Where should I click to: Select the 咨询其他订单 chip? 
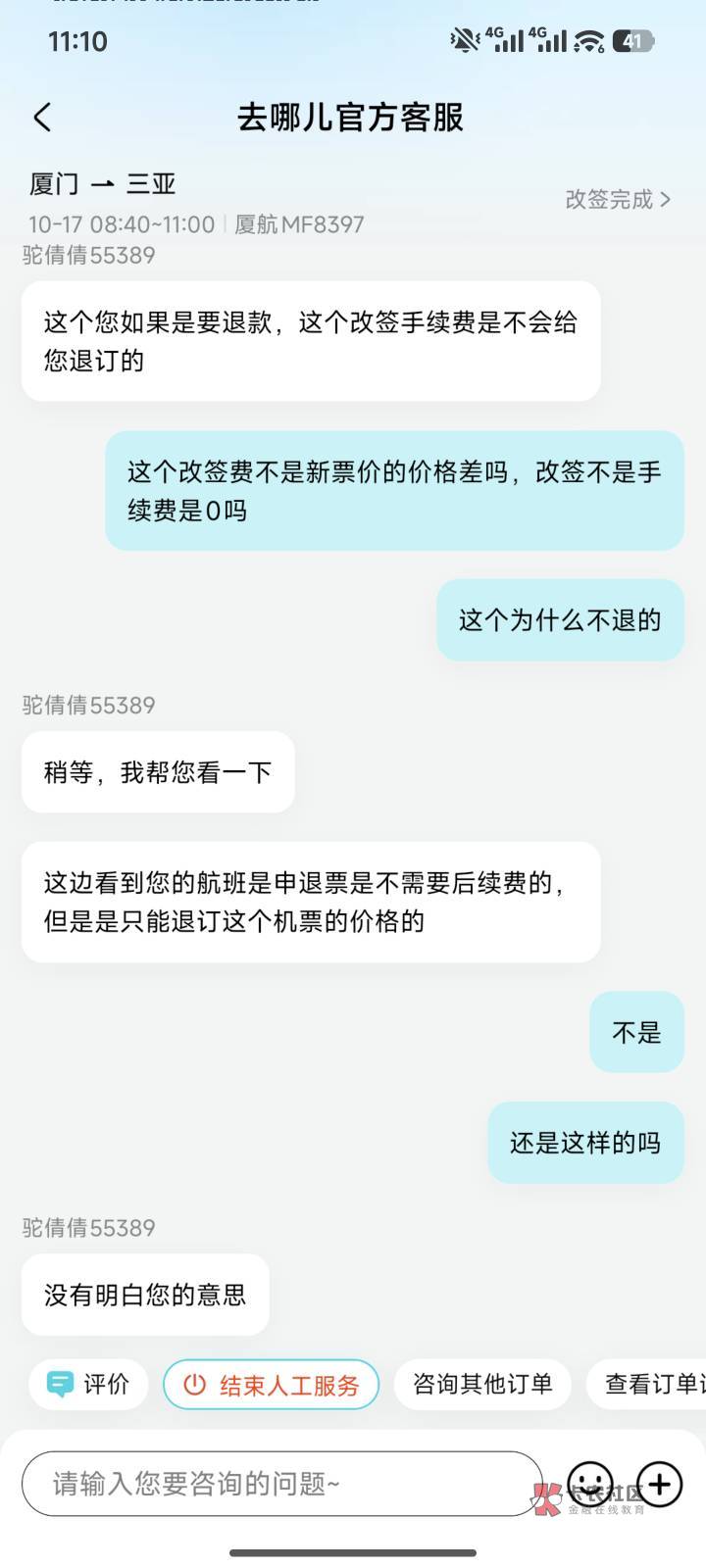click(x=482, y=1384)
